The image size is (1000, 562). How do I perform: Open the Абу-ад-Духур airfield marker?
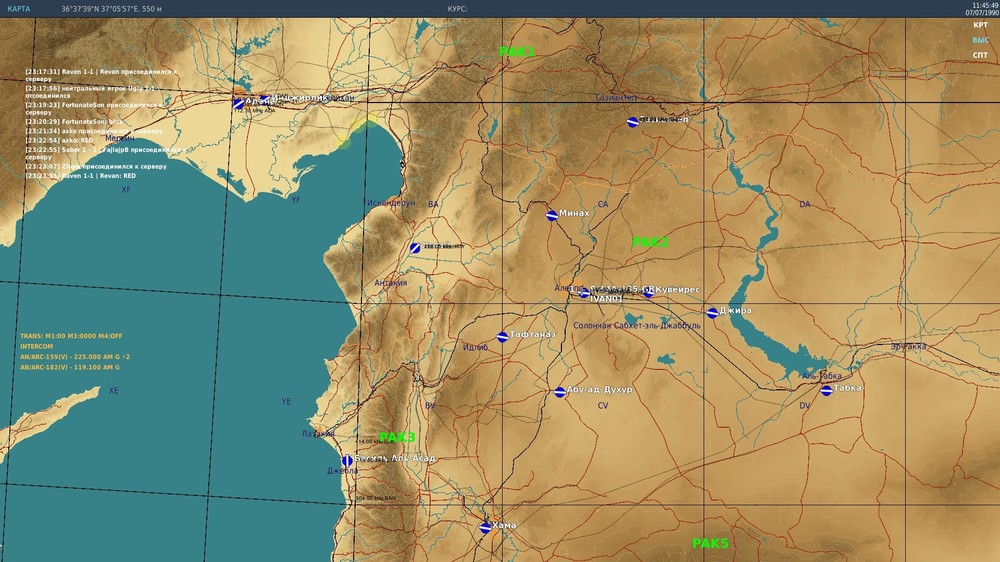(559, 392)
